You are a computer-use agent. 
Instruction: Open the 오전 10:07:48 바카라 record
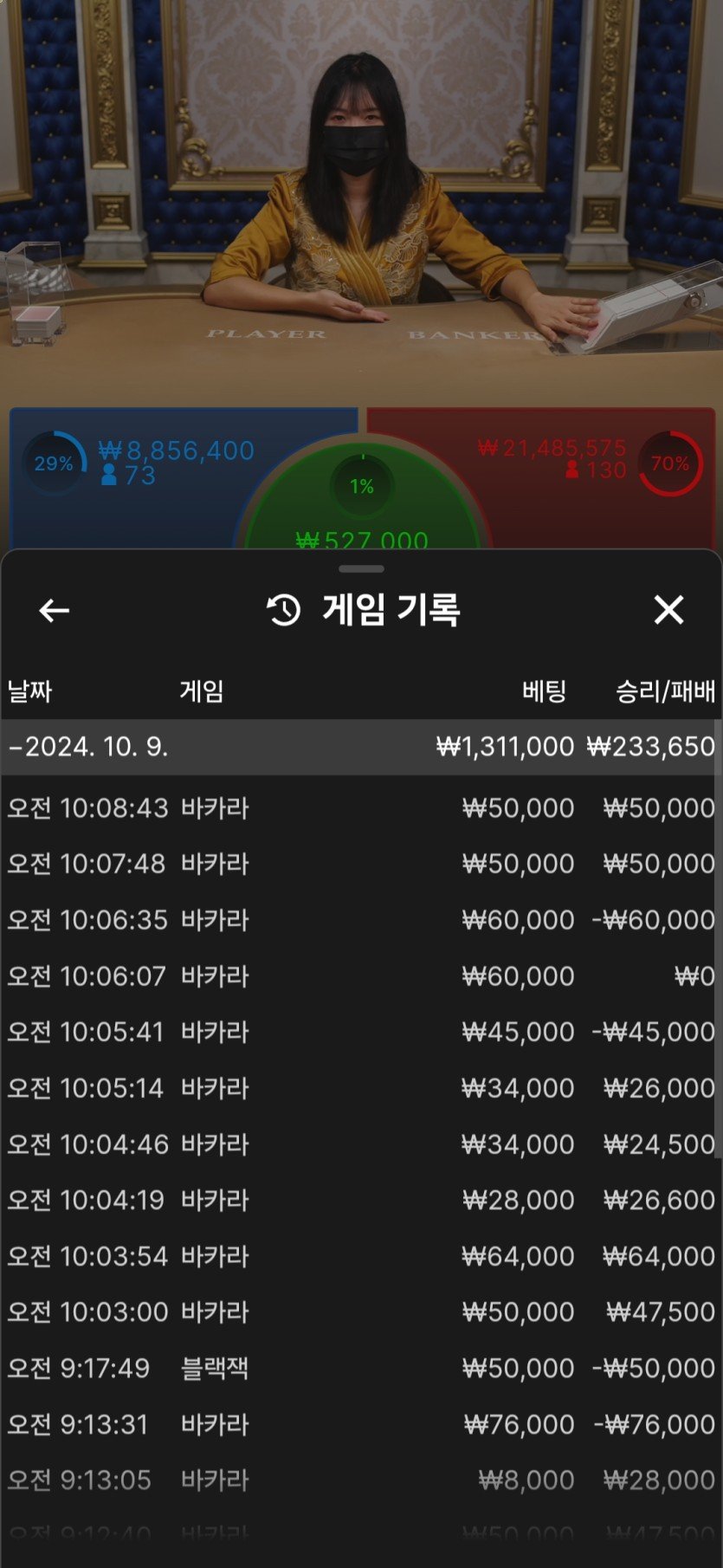click(361, 864)
